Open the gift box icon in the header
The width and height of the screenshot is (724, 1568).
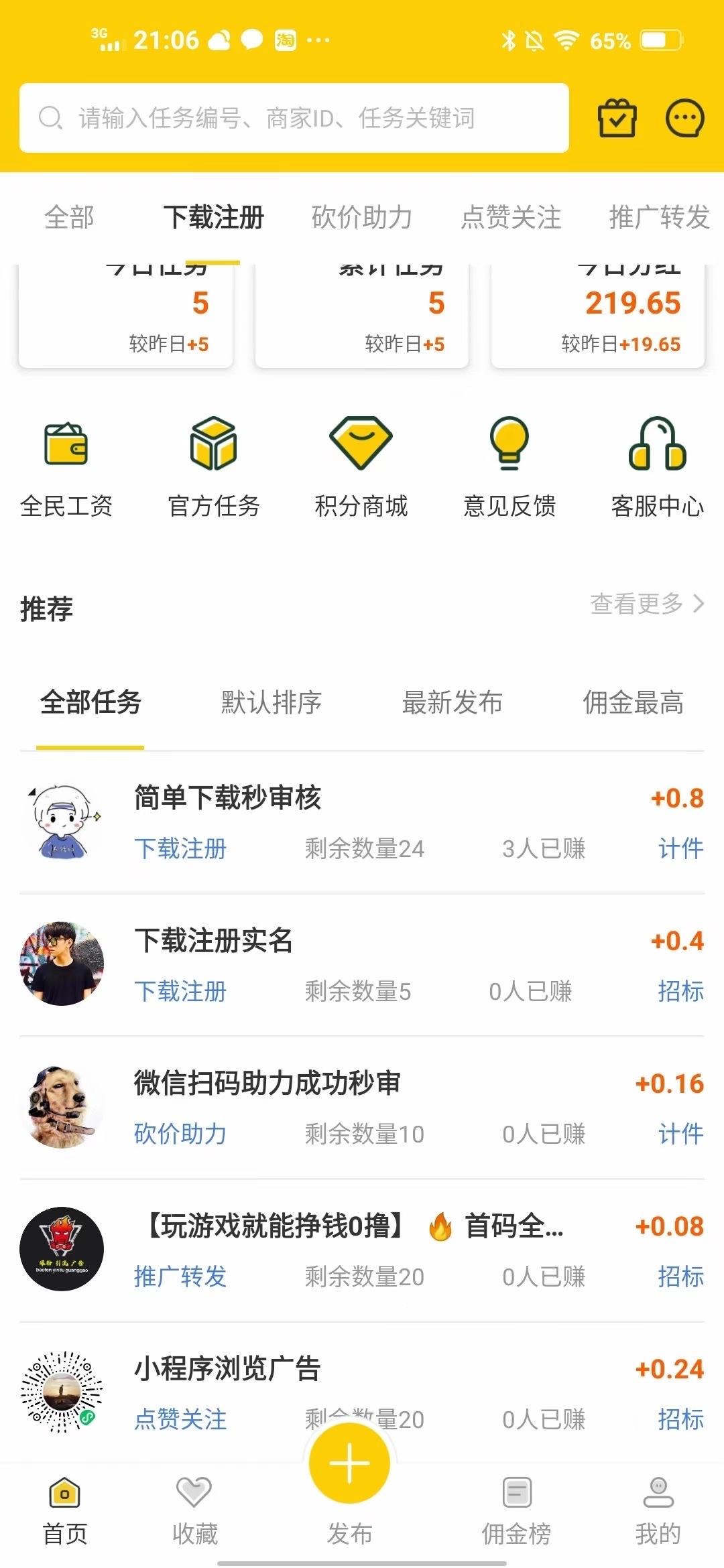[616, 117]
